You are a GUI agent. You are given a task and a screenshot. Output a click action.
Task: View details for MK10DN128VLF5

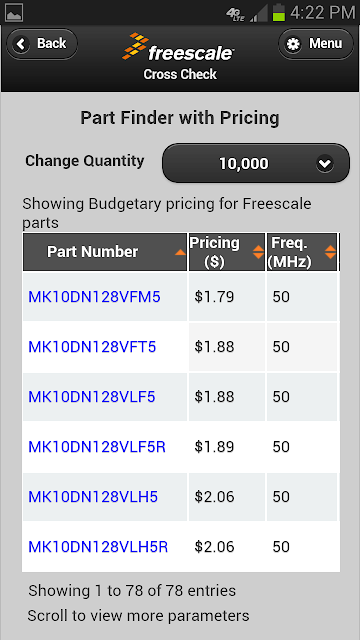click(92, 397)
